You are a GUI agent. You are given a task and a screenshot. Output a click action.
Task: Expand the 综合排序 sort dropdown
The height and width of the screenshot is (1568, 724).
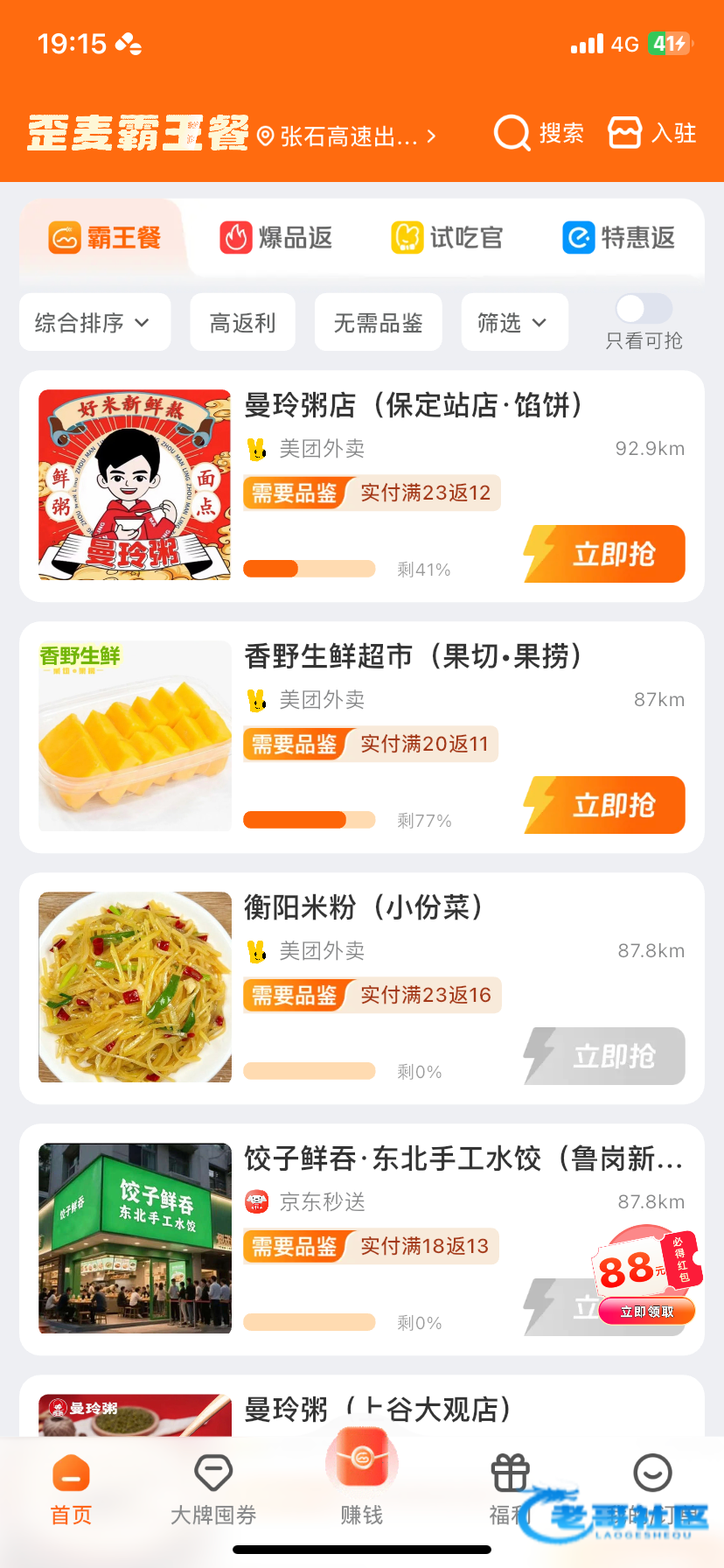point(94,323)
